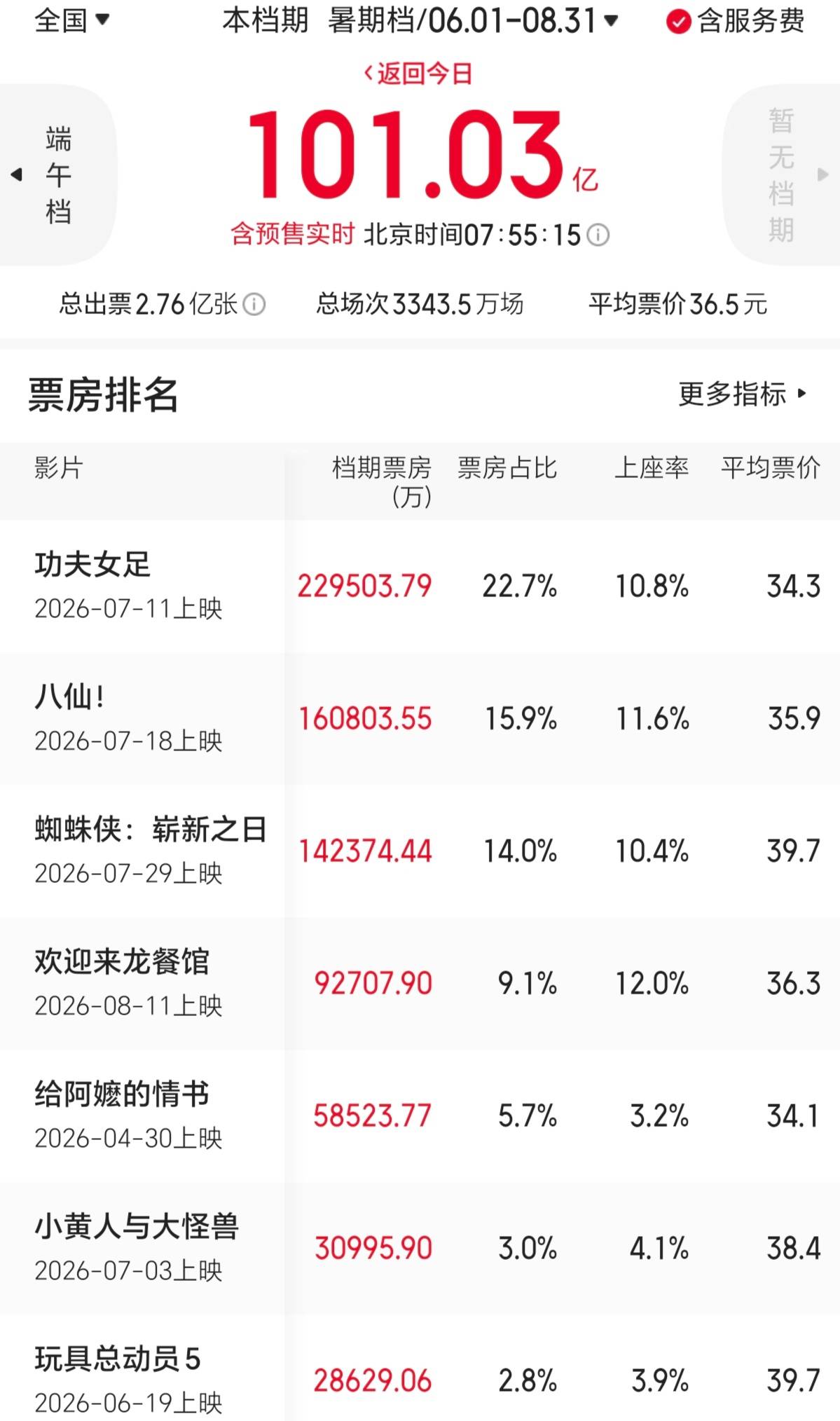
Task: View 小黄人与大怪兽 movie details
Action: click(420, 1249)
